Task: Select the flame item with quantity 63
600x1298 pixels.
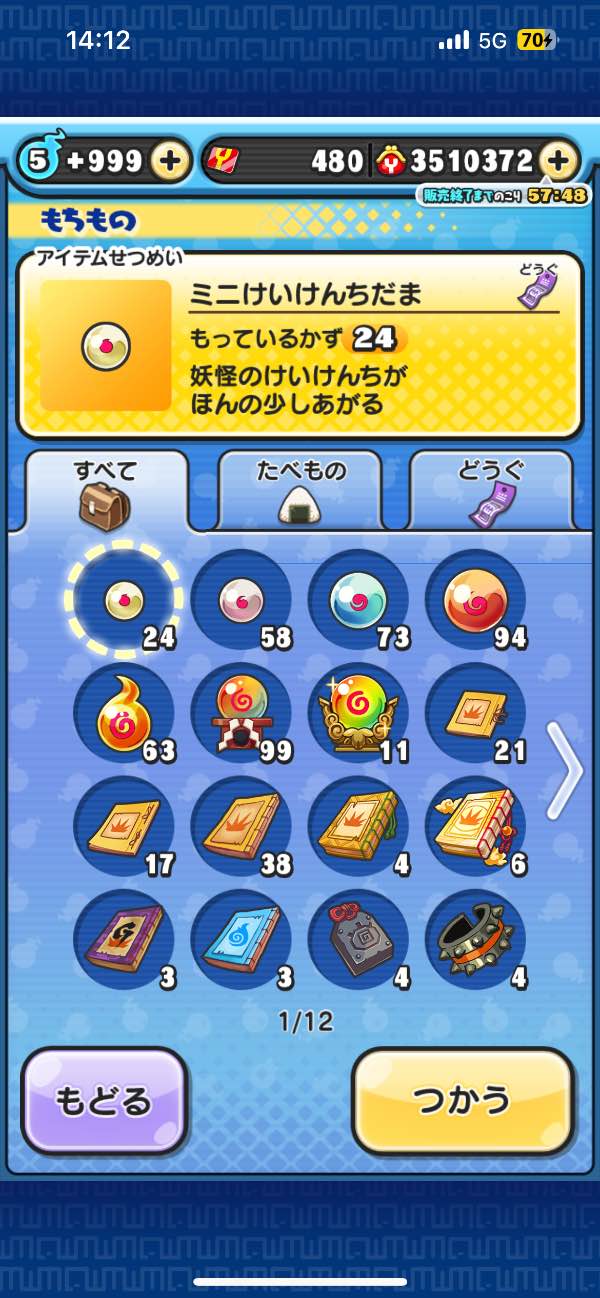Action: click(124, 714)
